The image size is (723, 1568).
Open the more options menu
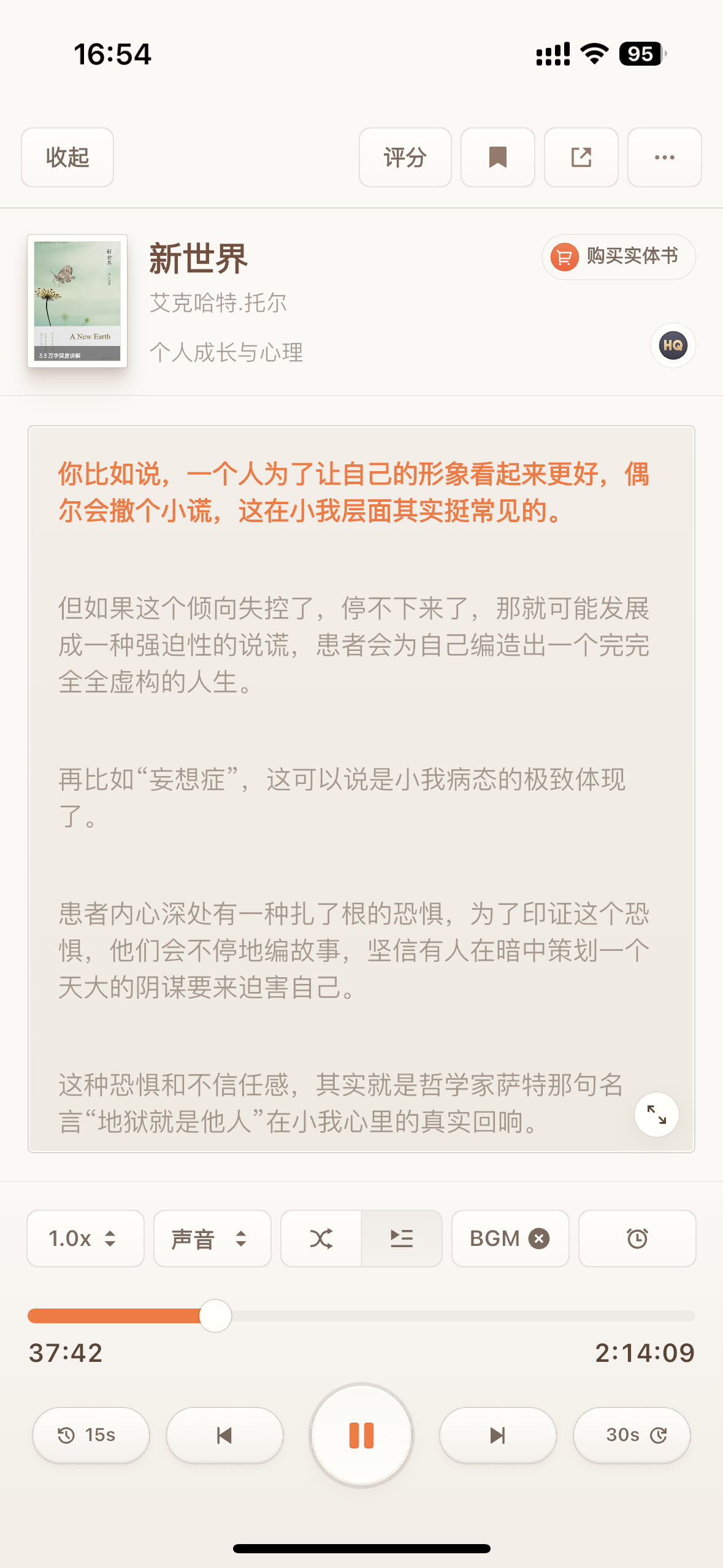tap(664, 158)
